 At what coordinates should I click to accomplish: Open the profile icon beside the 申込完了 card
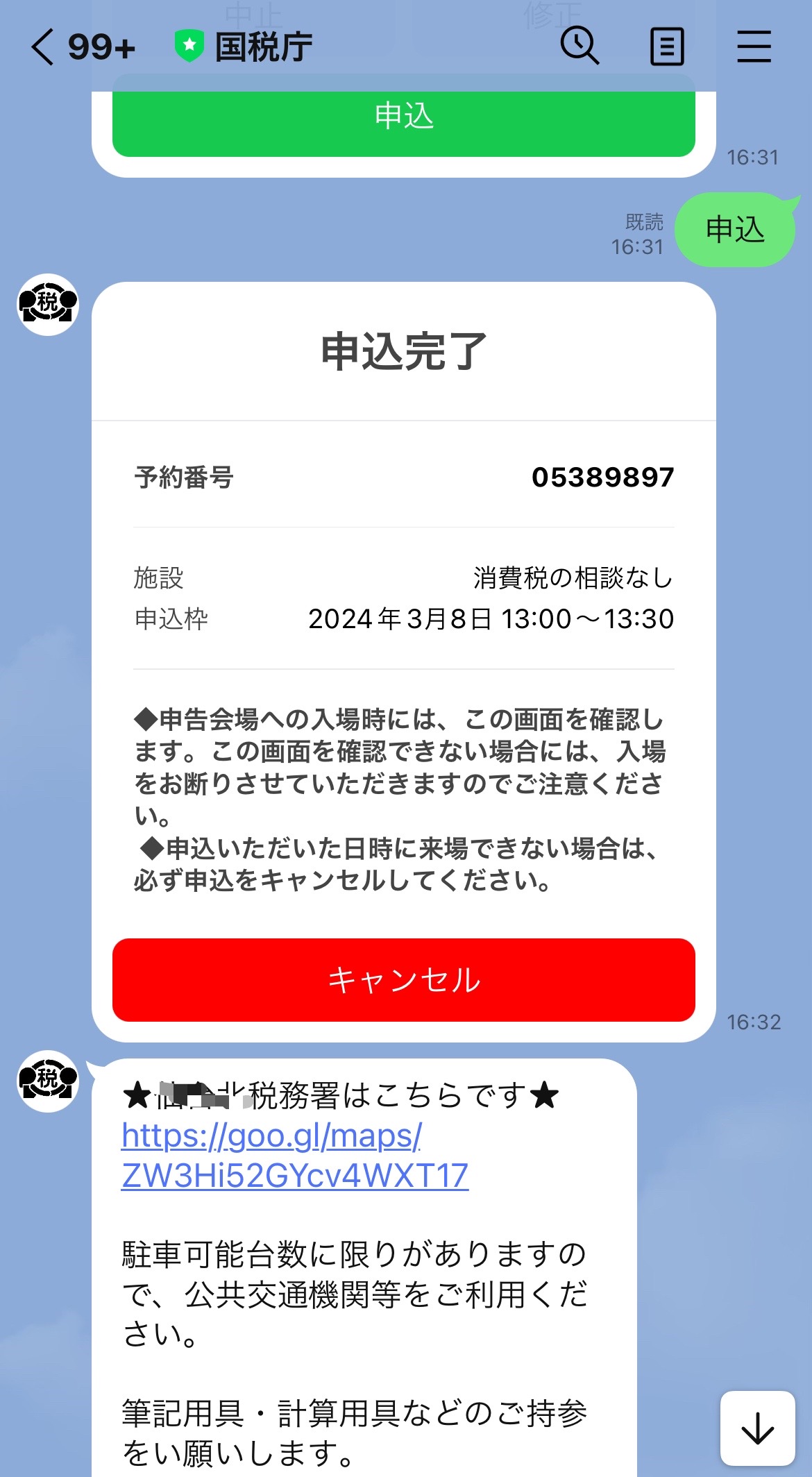click(x=48, y=305)
